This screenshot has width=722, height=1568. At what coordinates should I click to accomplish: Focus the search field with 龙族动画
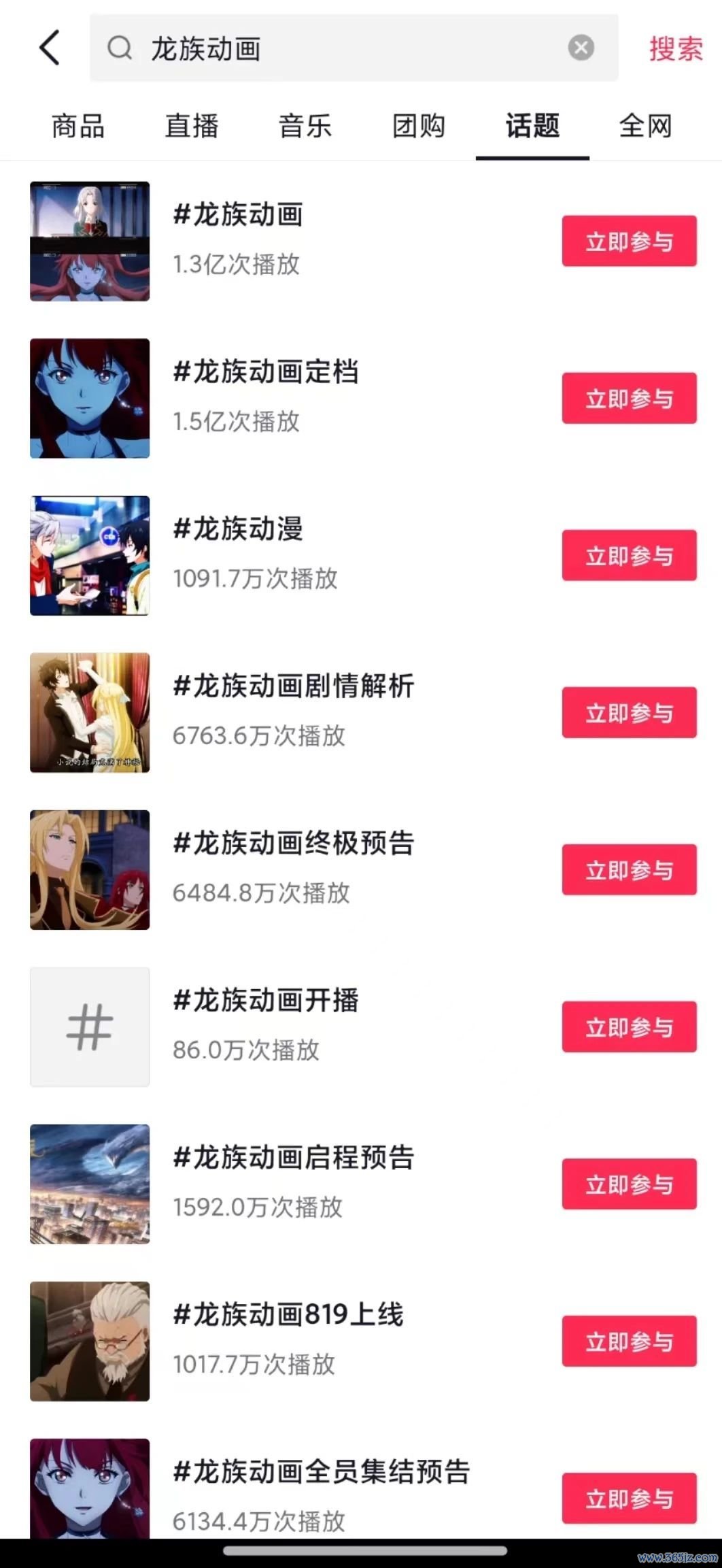(x=340, y=48)
